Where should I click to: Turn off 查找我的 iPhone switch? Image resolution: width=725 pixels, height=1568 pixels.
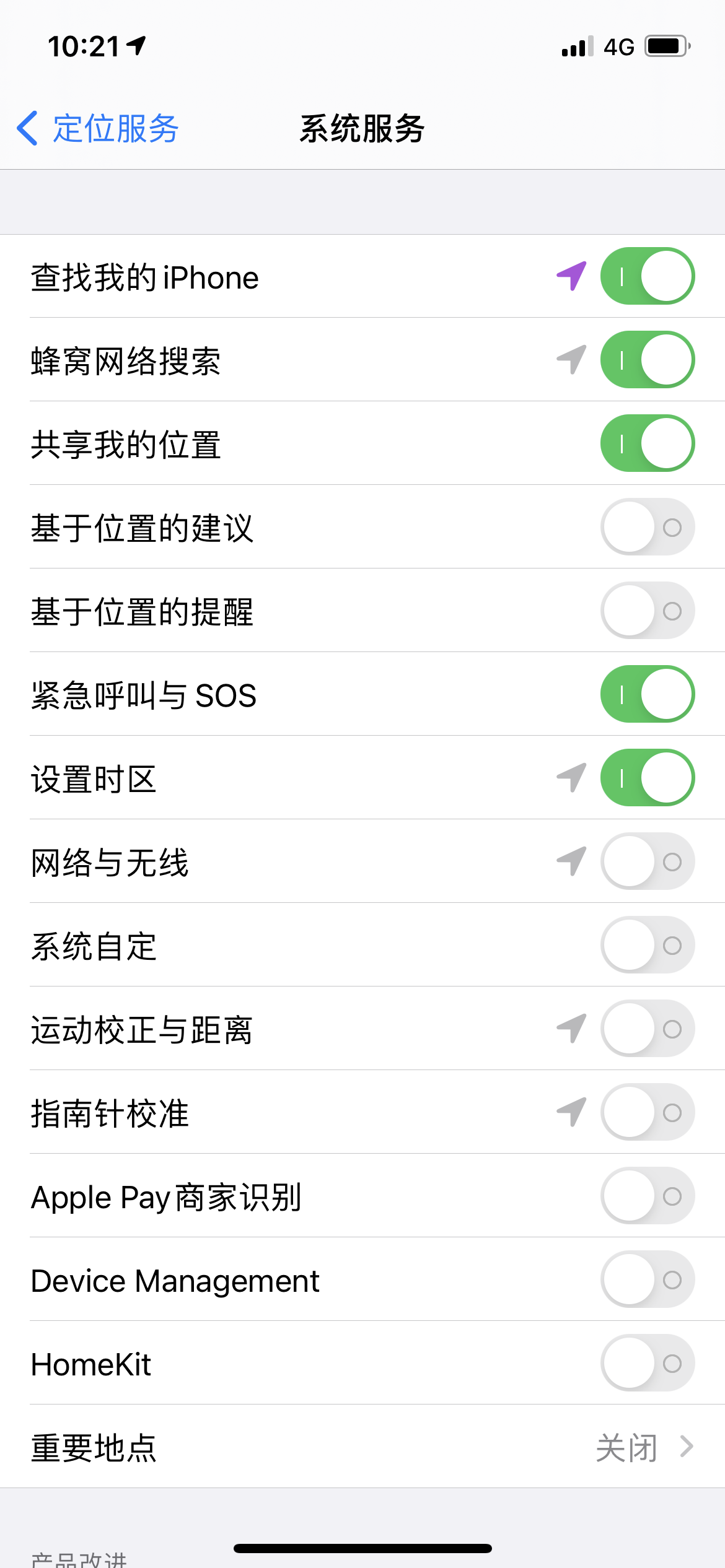[x=647, y=276]
